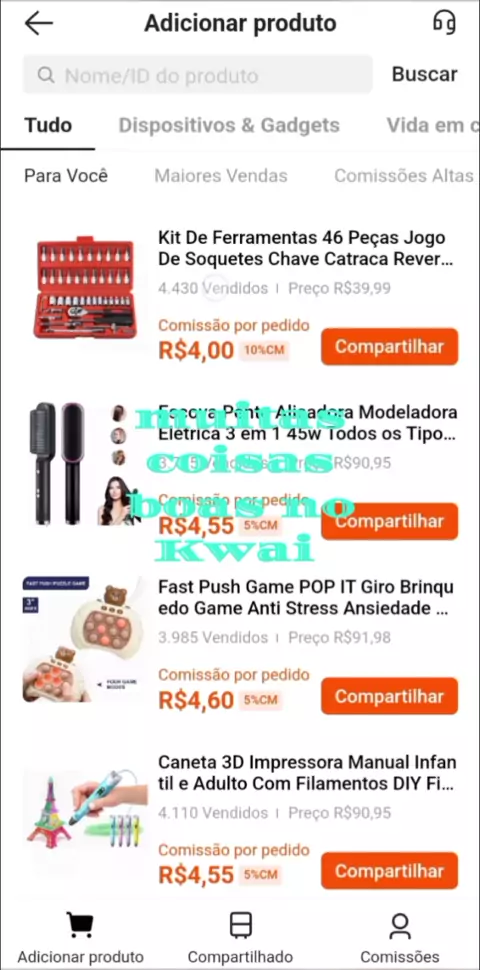Switch to Dispositivos & Gadgets tab
This screenshot has height=970, width=480.
tap(229, 126)
